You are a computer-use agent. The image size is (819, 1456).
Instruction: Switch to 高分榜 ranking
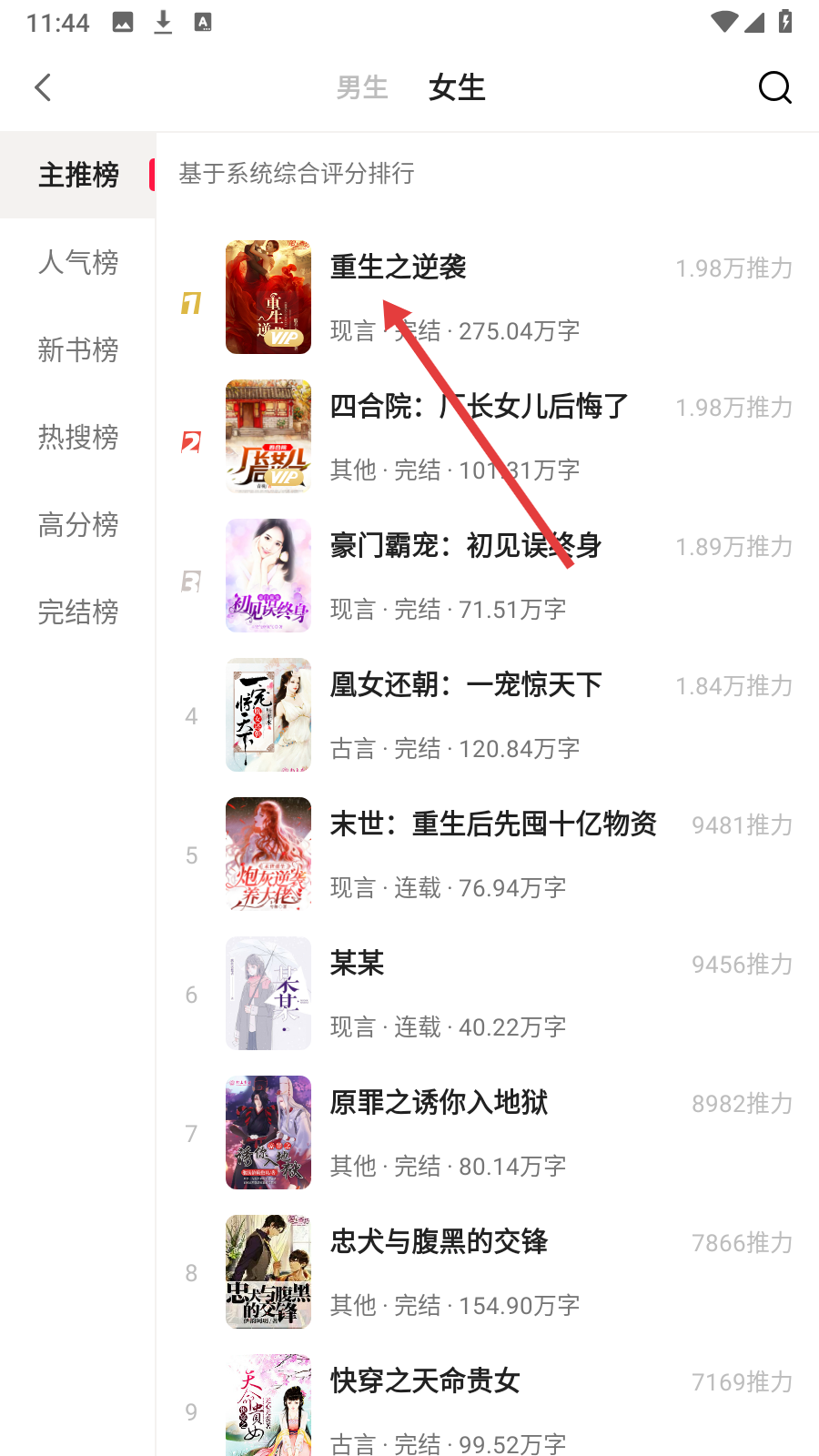78,524
